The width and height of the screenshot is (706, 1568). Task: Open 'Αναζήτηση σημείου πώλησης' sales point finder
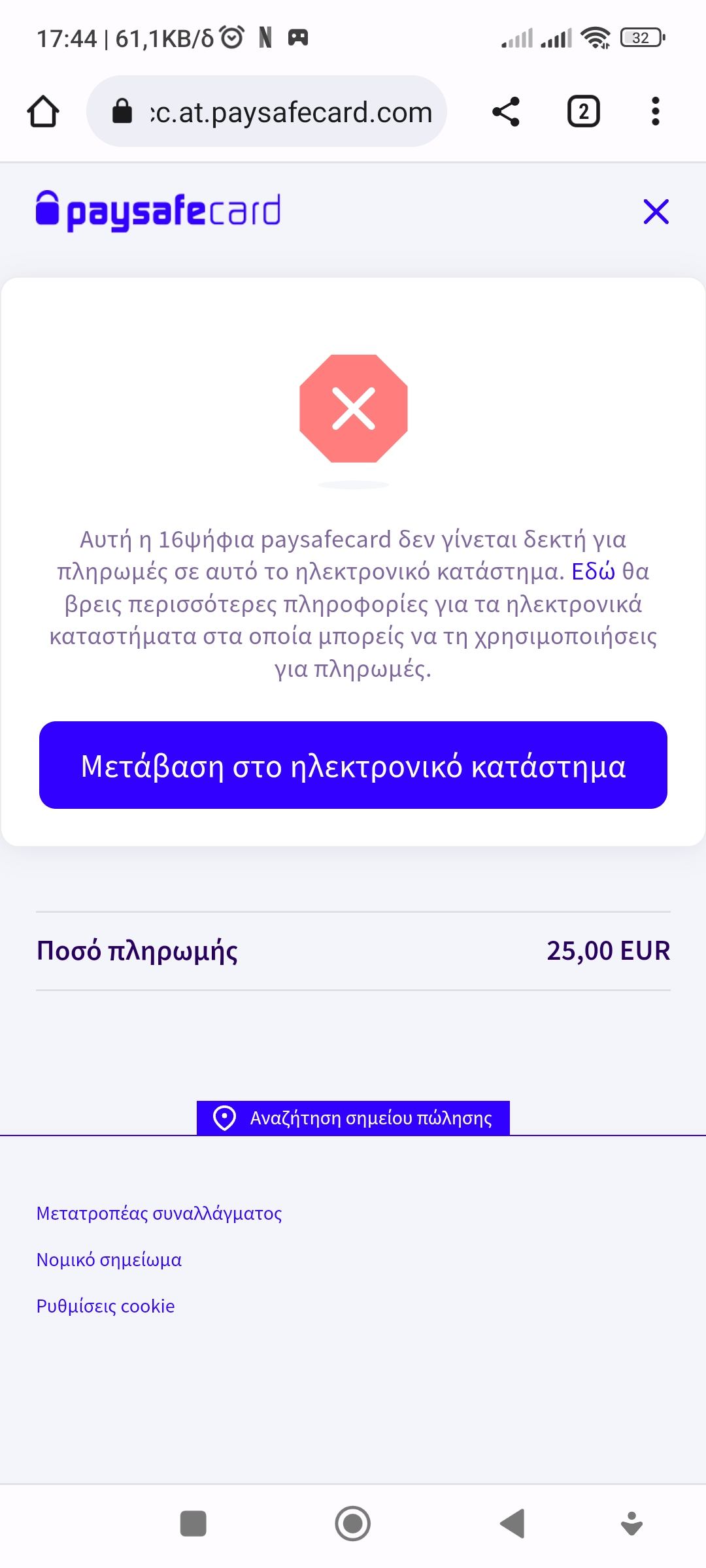click(353, 1118)
